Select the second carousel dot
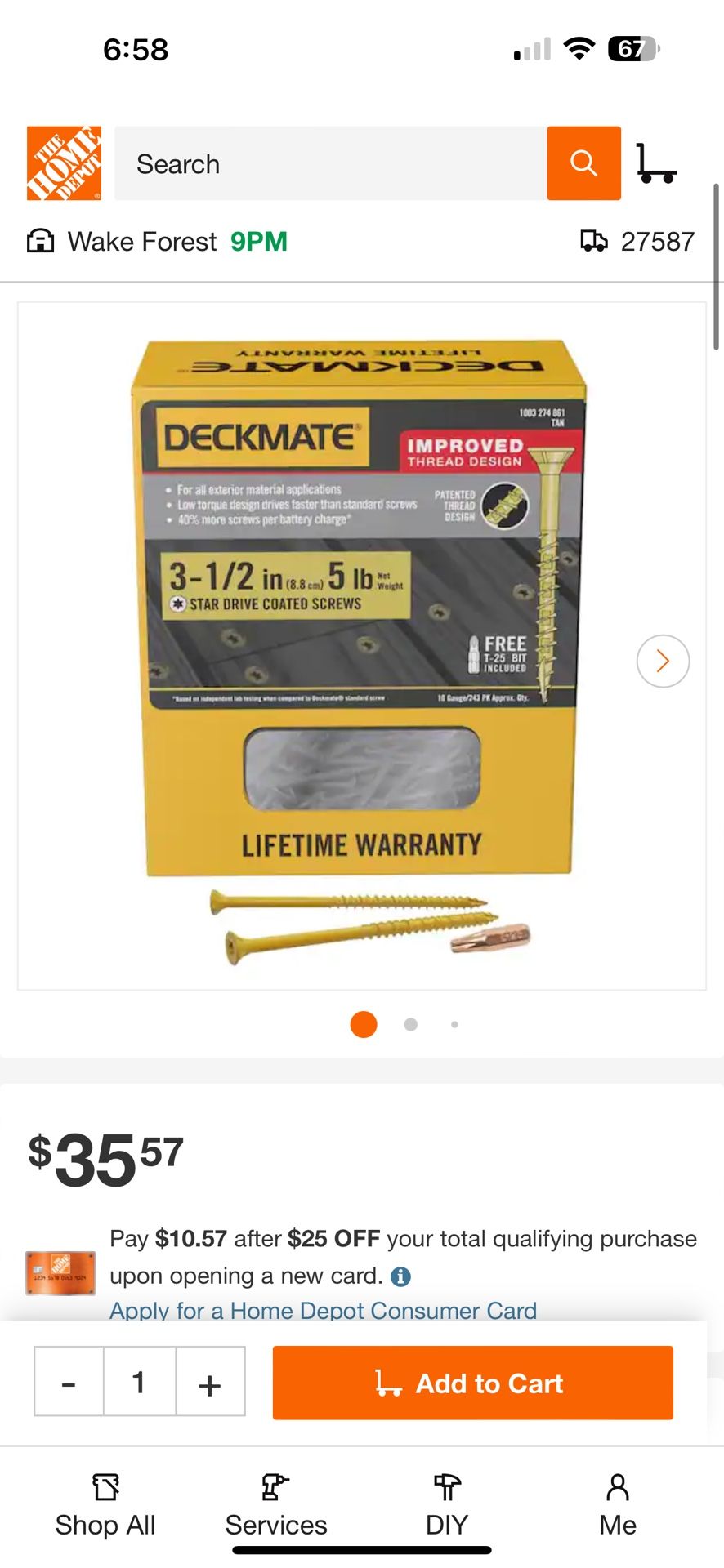 [411, 1023]
